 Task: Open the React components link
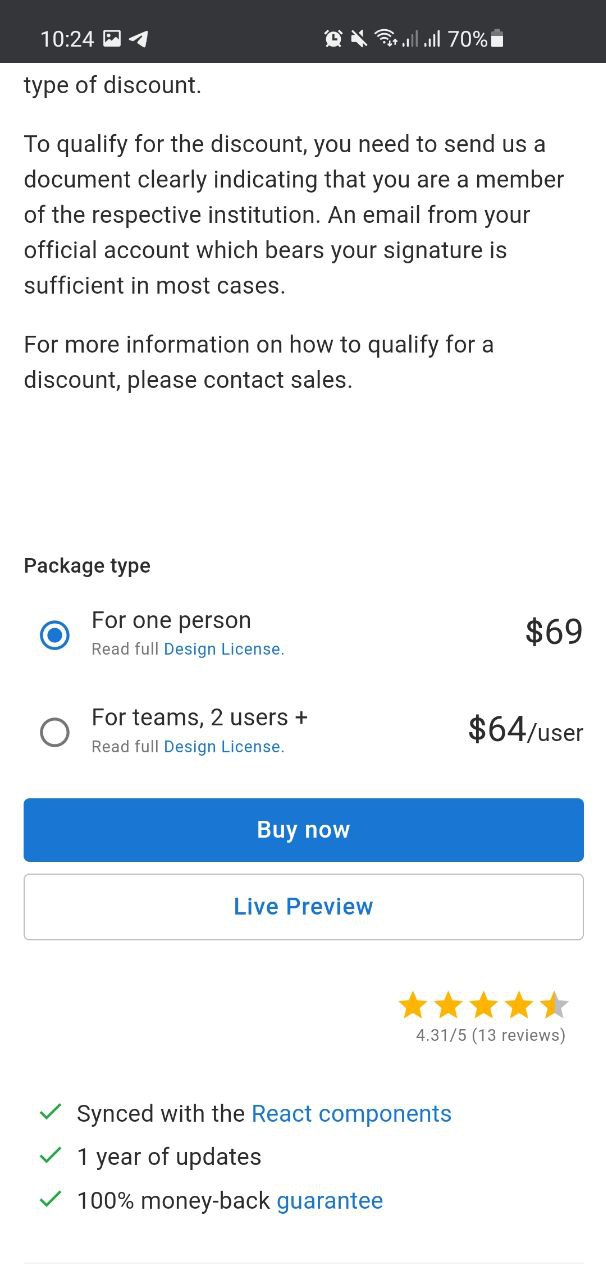(x=351, y=1114)
